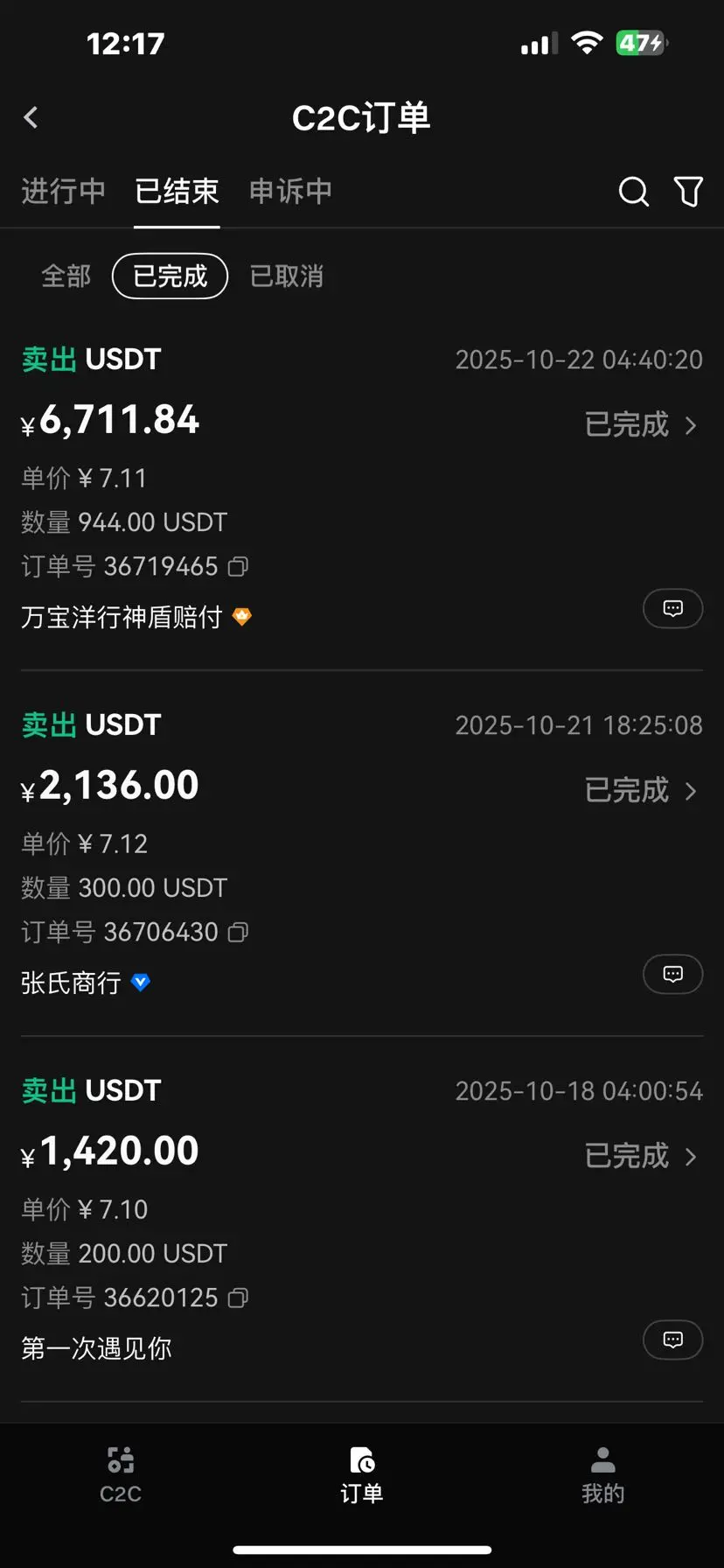This screenshot has width=724, height=1568.
Task: Select the 已完成 filter chip
Action: (x=171, y=276)
